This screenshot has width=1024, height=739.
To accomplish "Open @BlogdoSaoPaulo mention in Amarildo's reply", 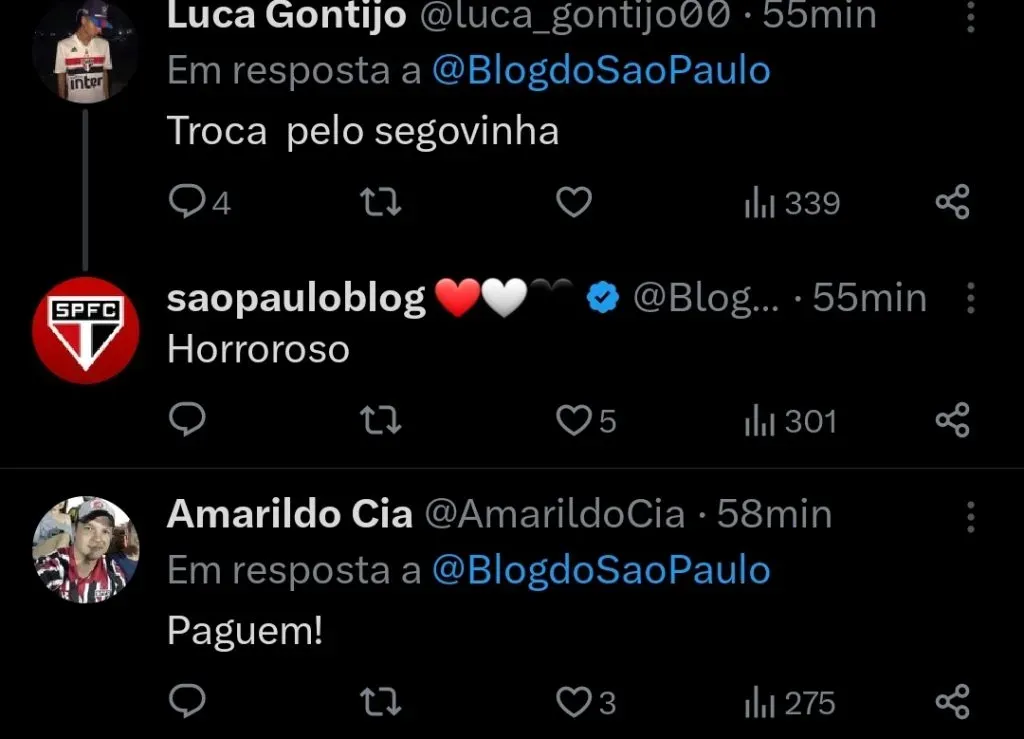I will click(601, 570).
